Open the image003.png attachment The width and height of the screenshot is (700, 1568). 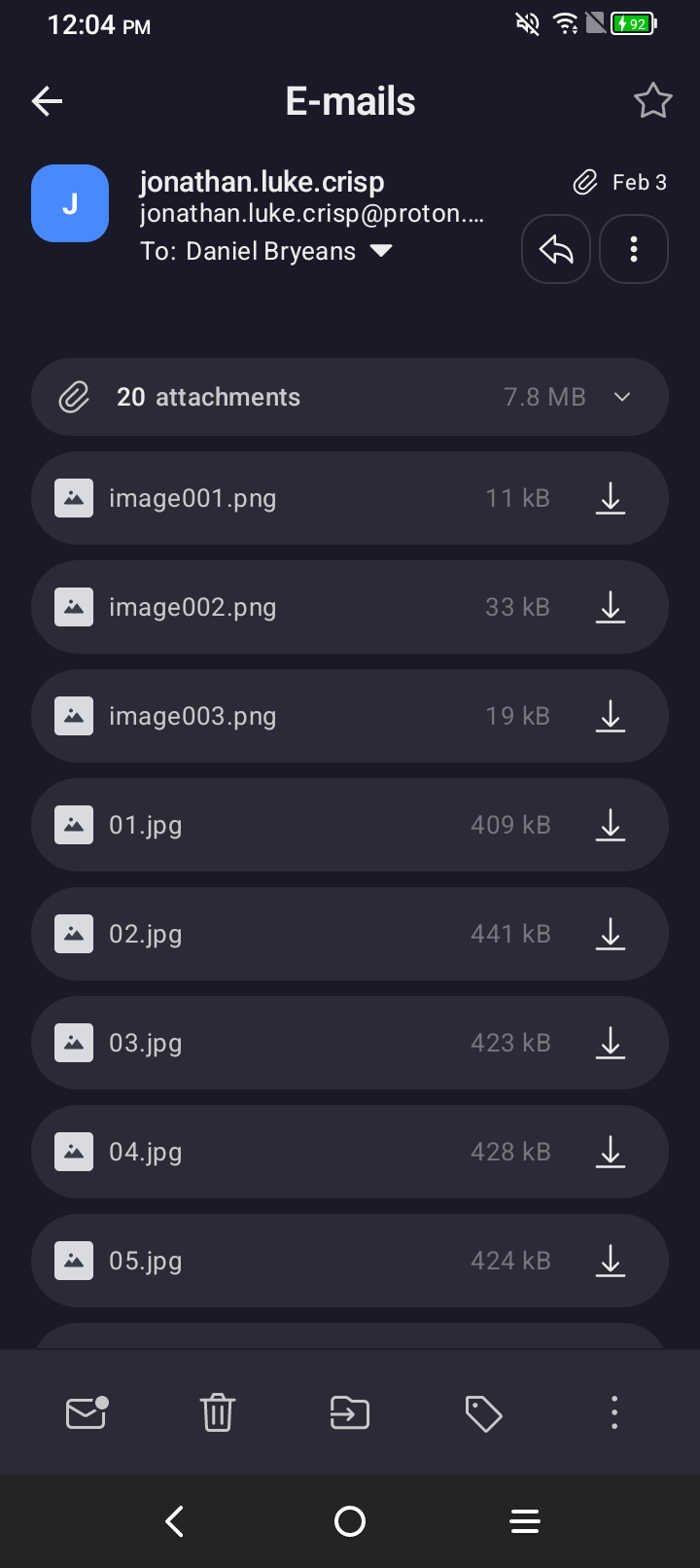point(192,716)
